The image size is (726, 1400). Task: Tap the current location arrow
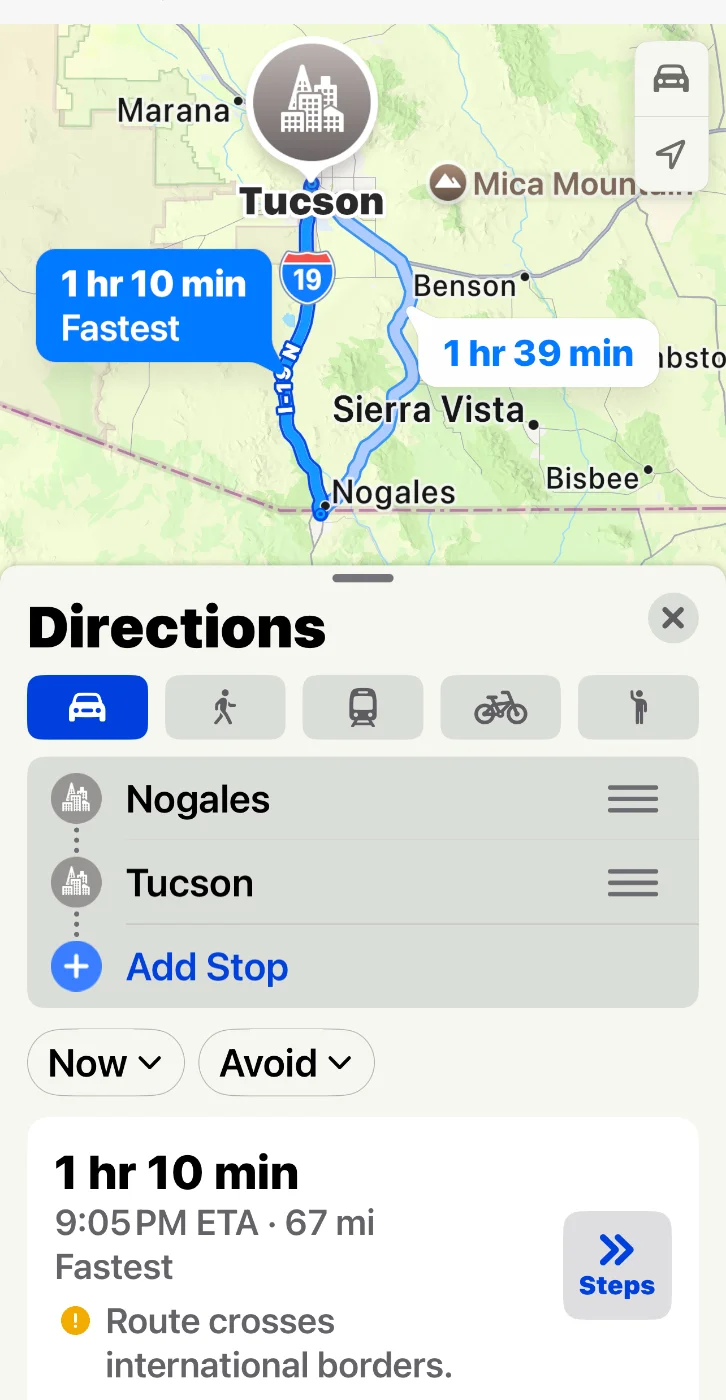click(x=671, y=154)
